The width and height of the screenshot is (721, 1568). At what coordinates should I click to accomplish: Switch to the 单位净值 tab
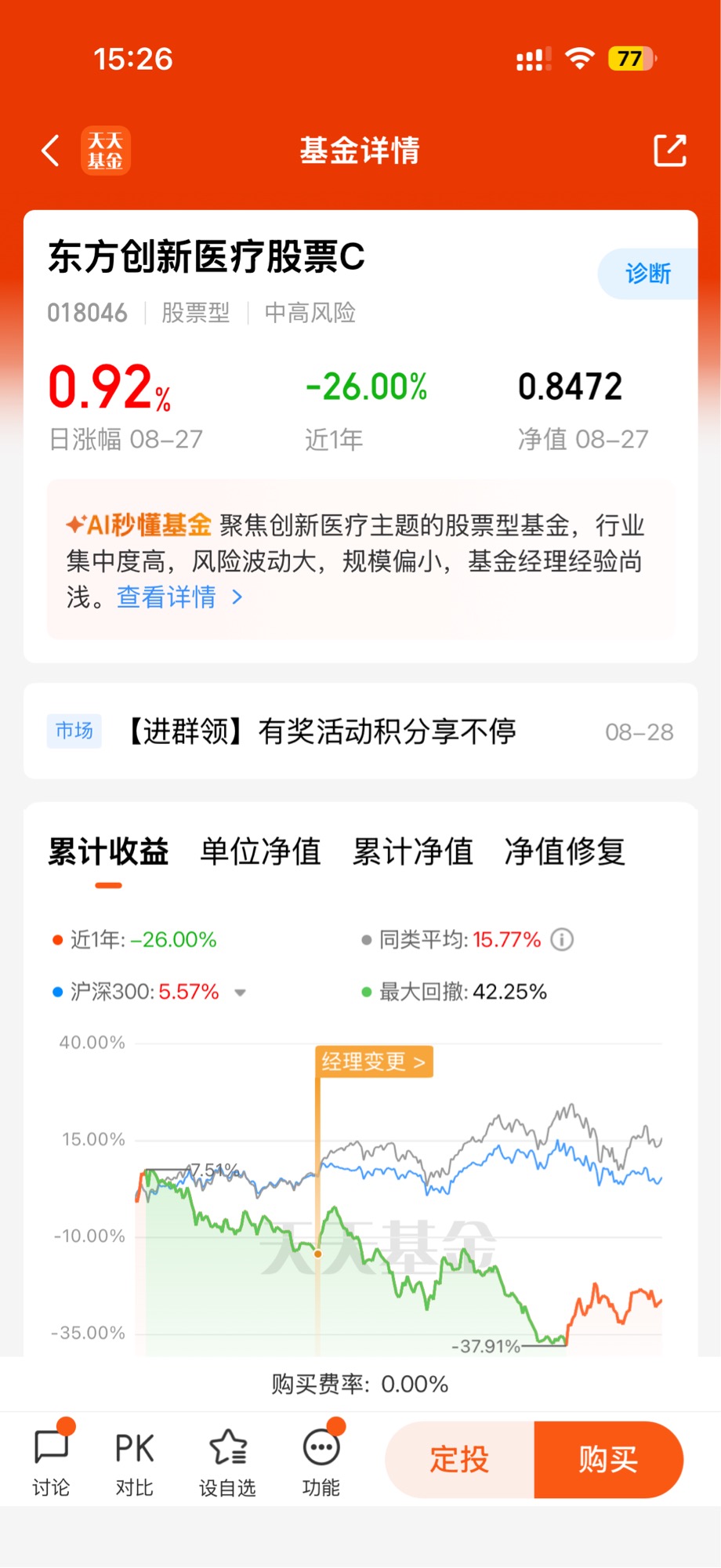[x=261, y=852]
